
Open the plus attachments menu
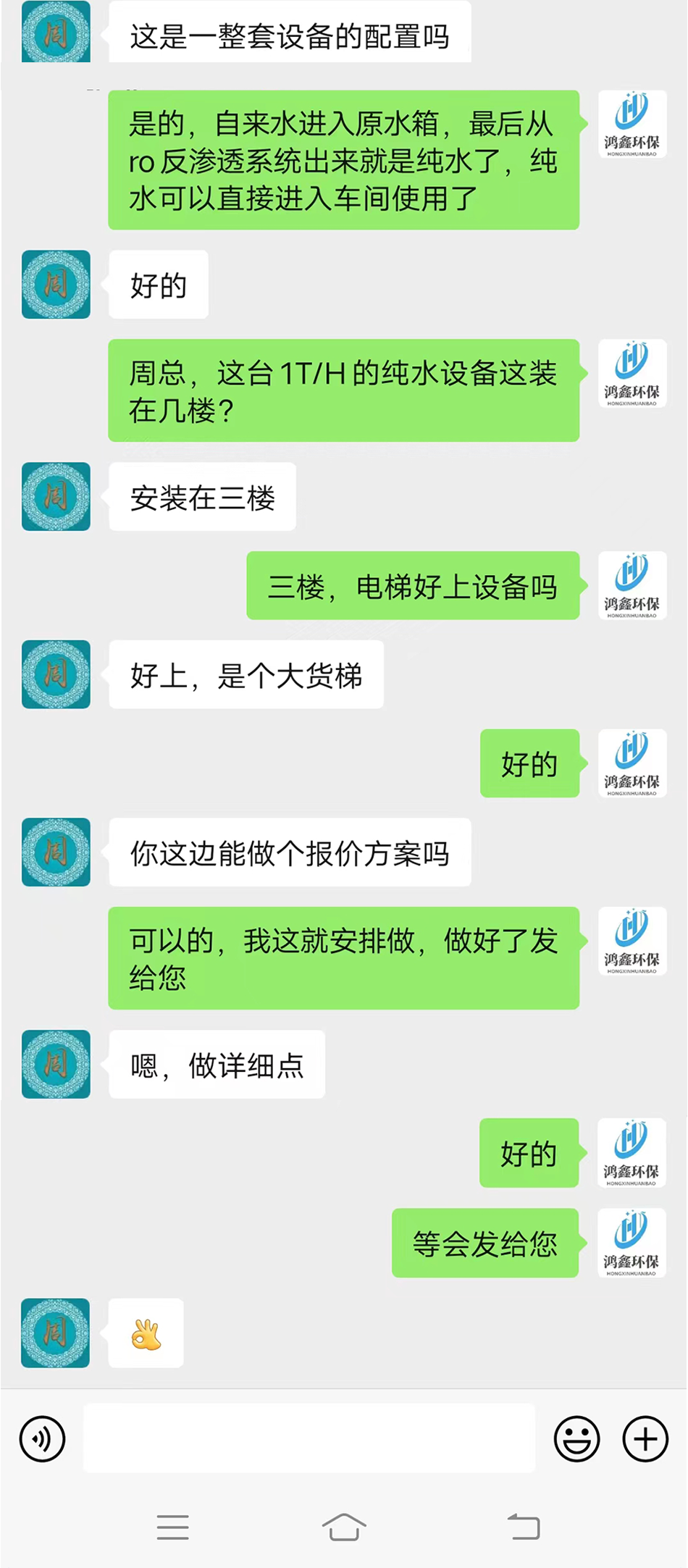tap(645, 1438)
